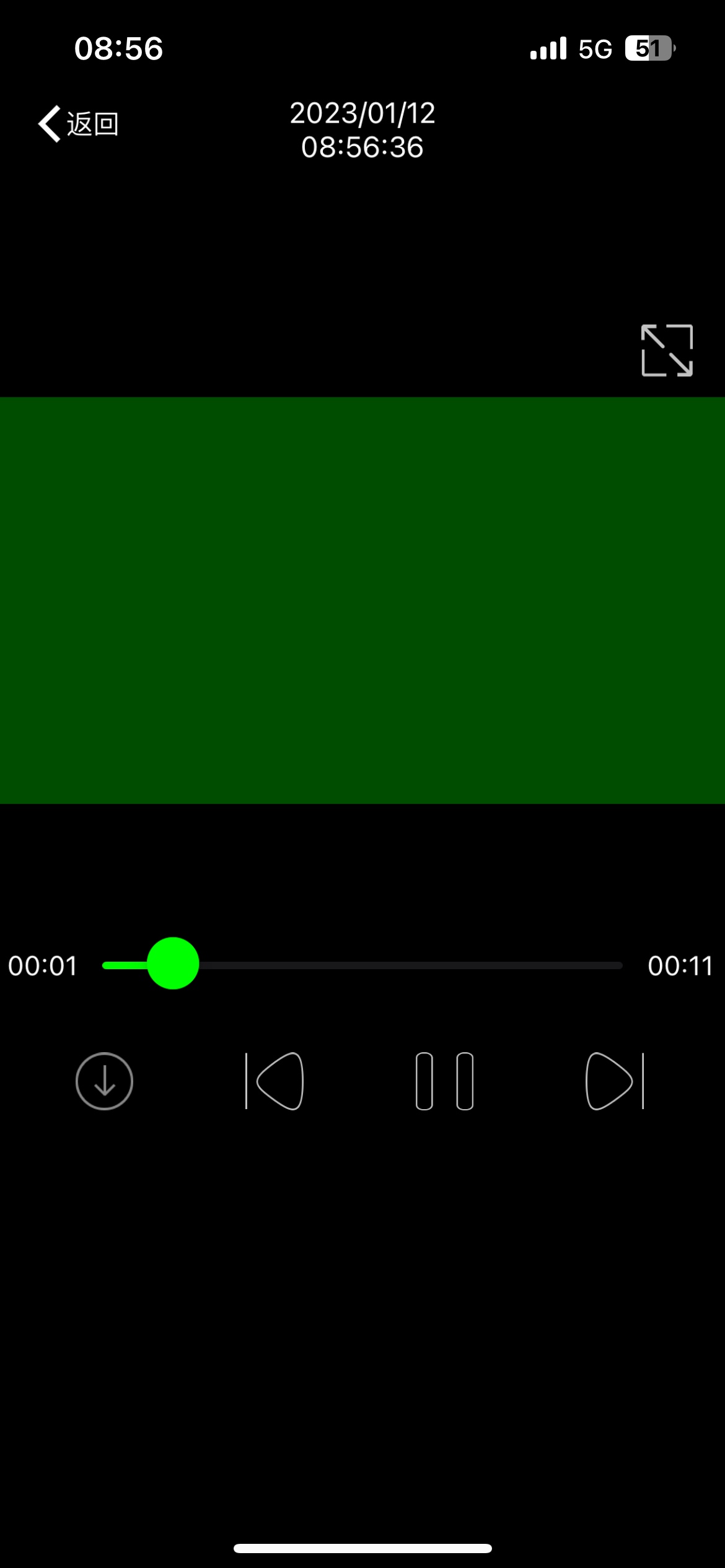Go back using the 返回 button
Viewport: 725px width, 1568px height.
[79, 124]
